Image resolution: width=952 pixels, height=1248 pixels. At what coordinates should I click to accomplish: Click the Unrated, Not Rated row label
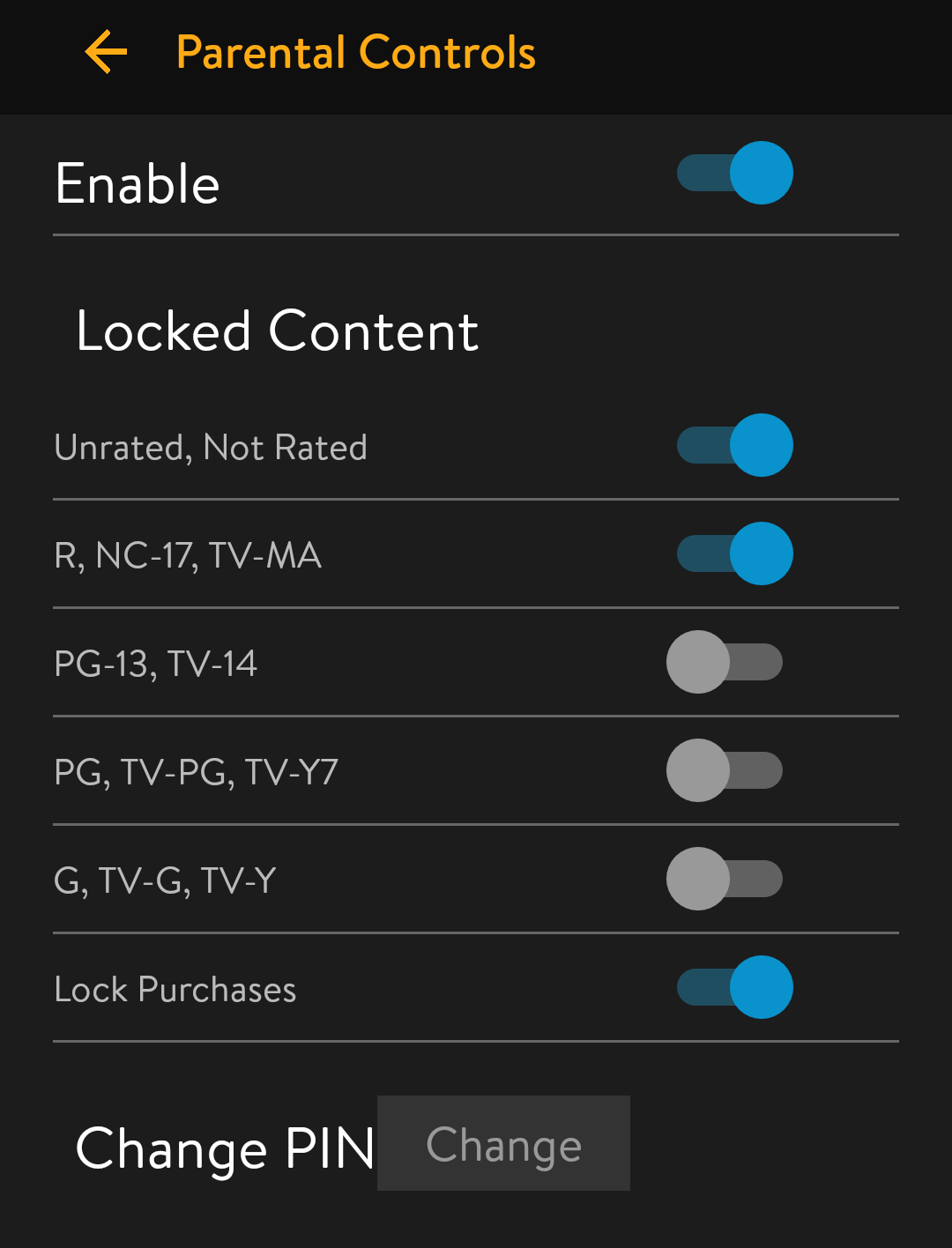211,447
